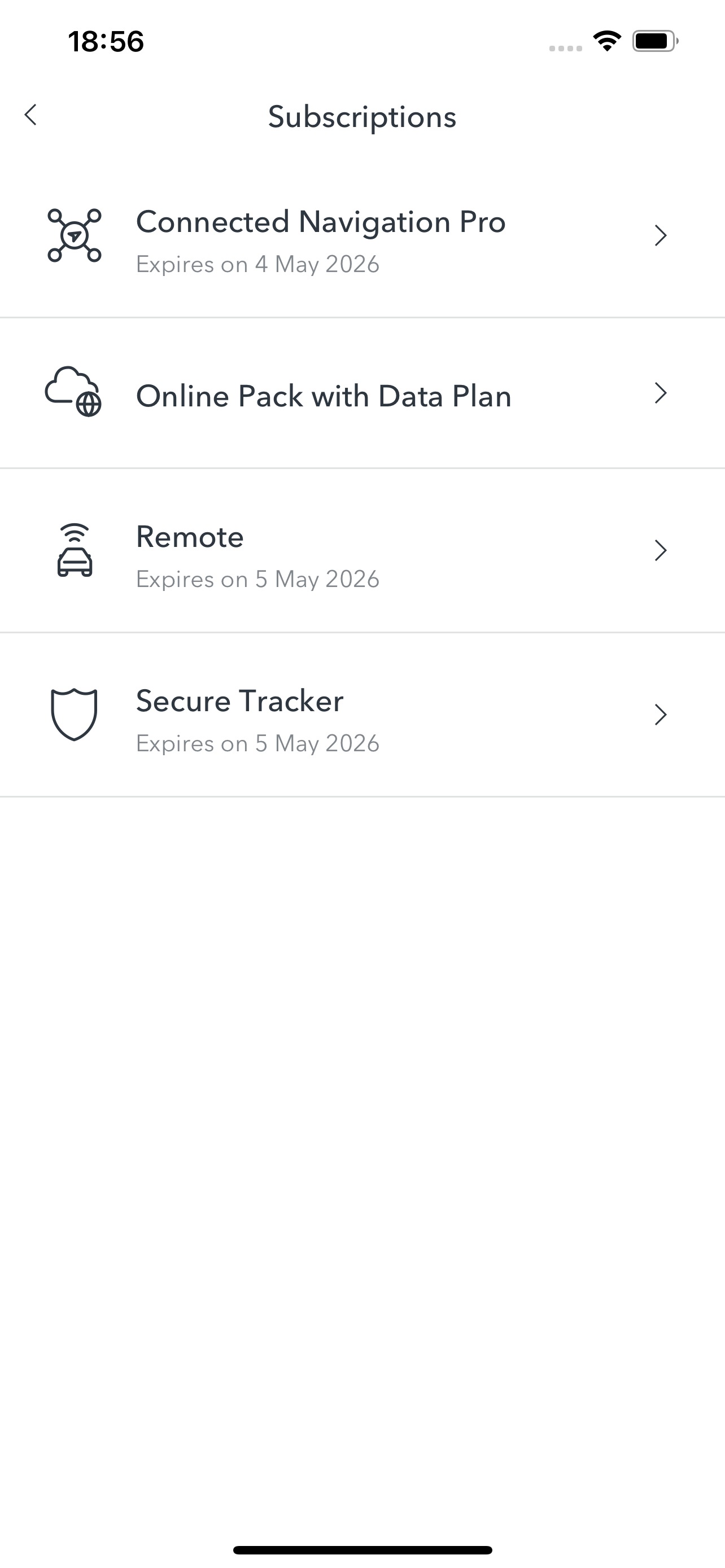725x1568 pixels.
Task: Select the Secure Tracker subscription
Action: point(362,715)
